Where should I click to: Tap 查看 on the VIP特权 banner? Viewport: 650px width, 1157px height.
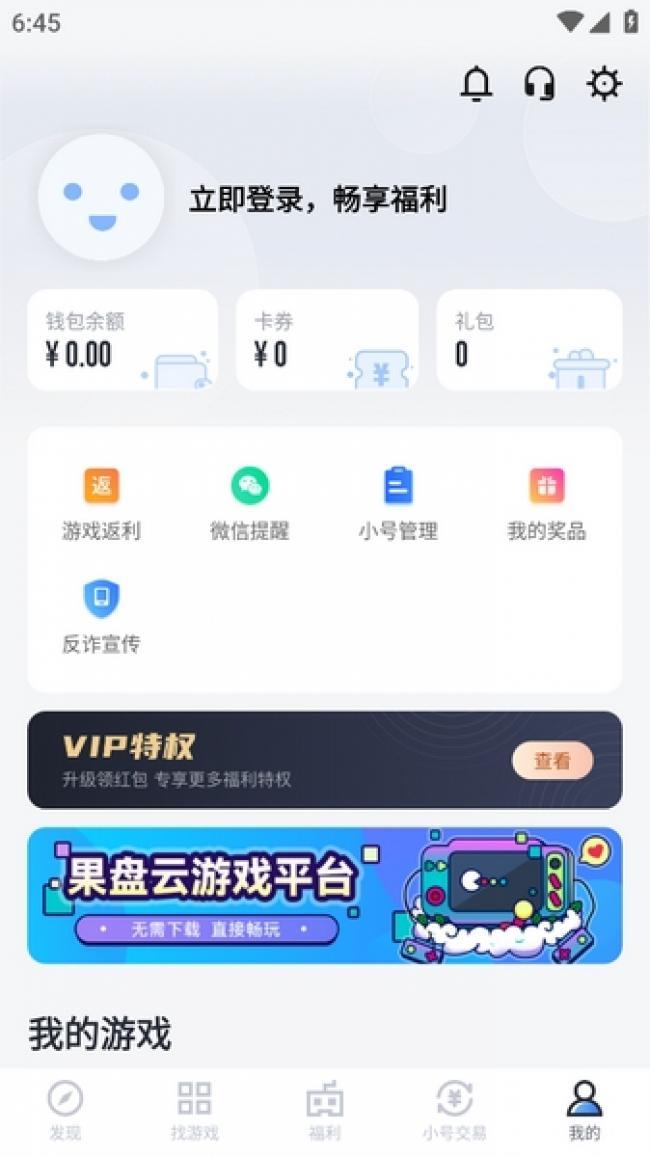coord(552,761)
